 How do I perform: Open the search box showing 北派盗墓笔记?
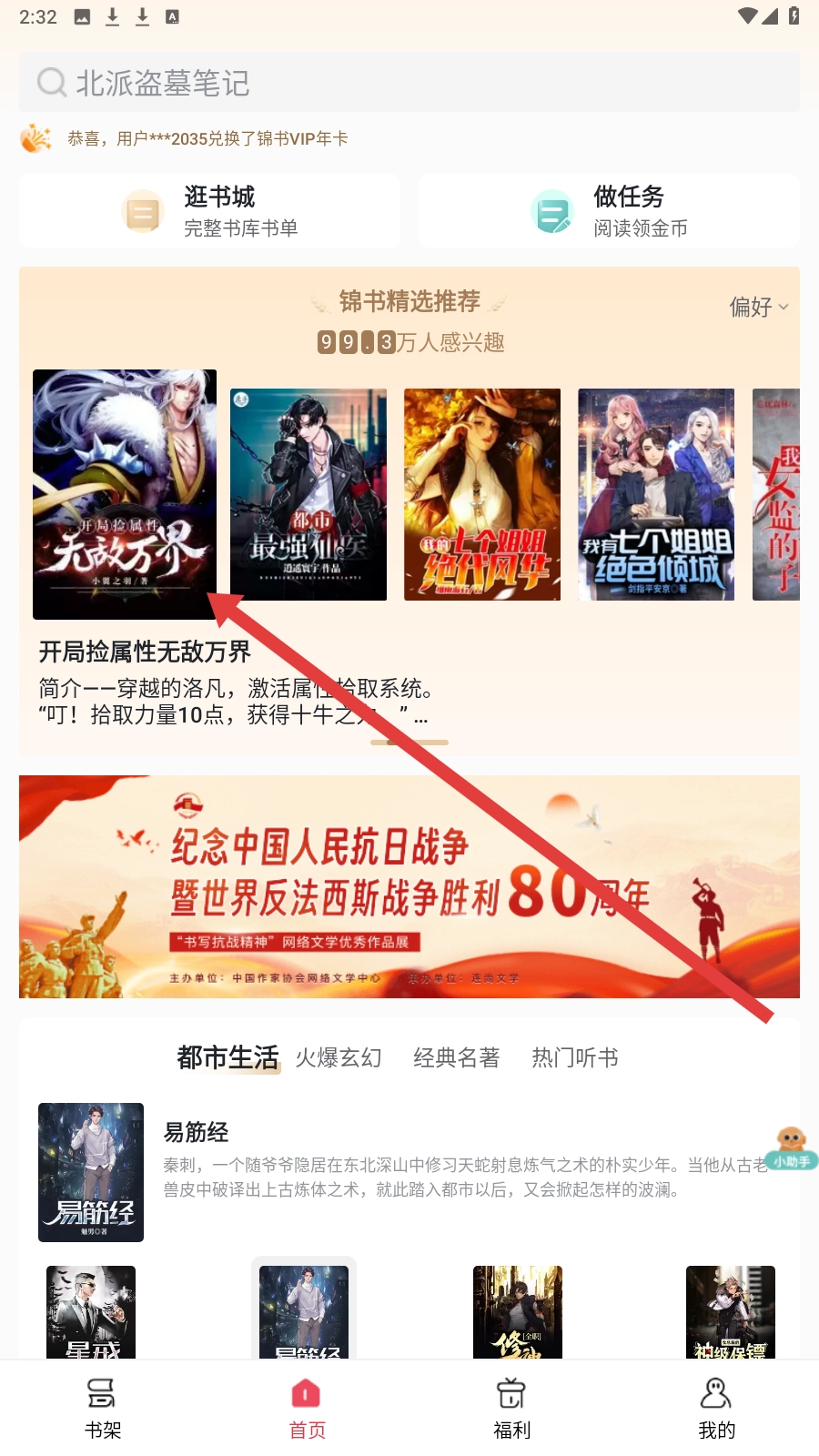[x=409, y=83]
